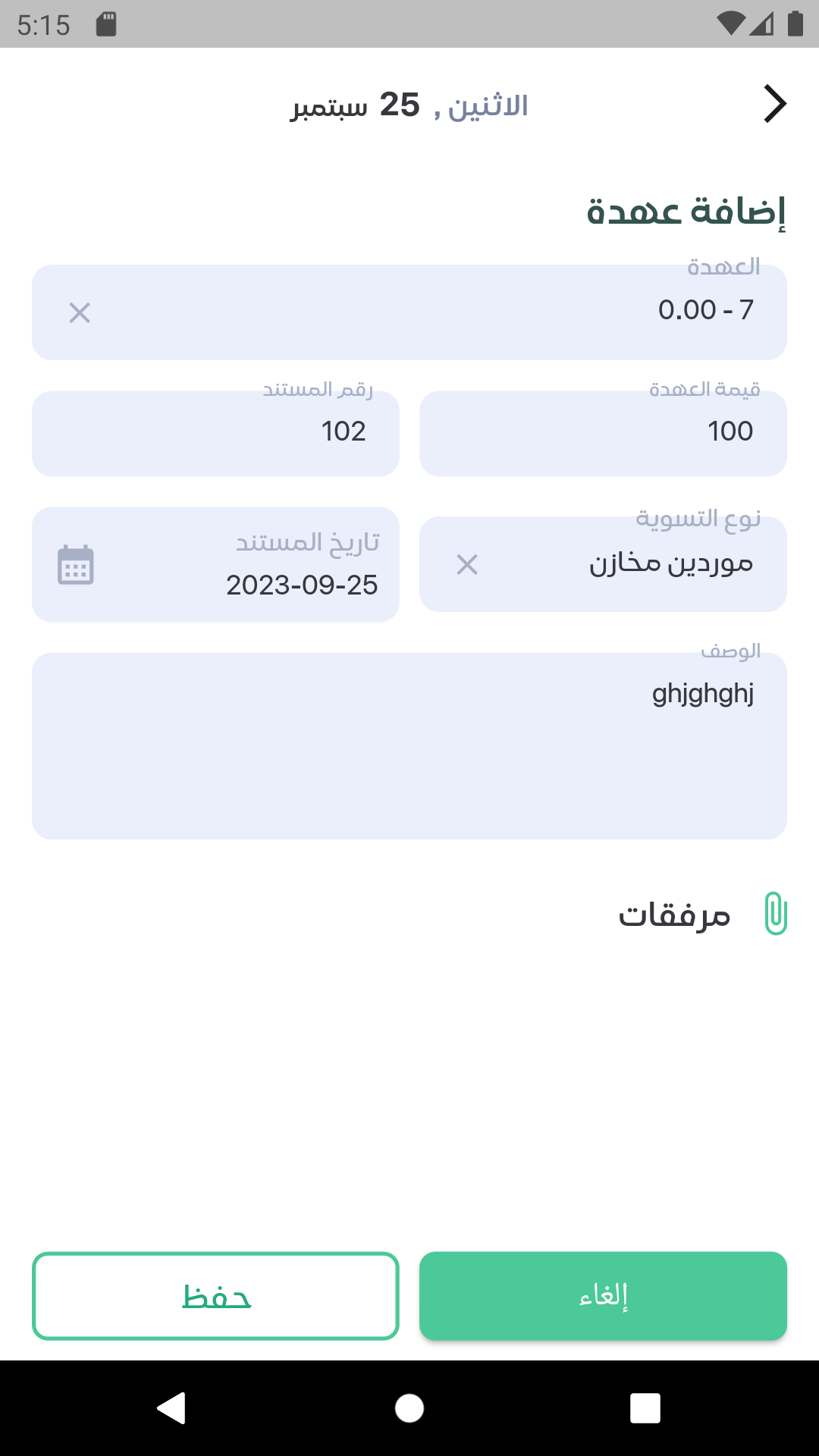Screen dimensions: 819x1456
Task: Edit the رقم المستند field
Action: pos(215,433)
